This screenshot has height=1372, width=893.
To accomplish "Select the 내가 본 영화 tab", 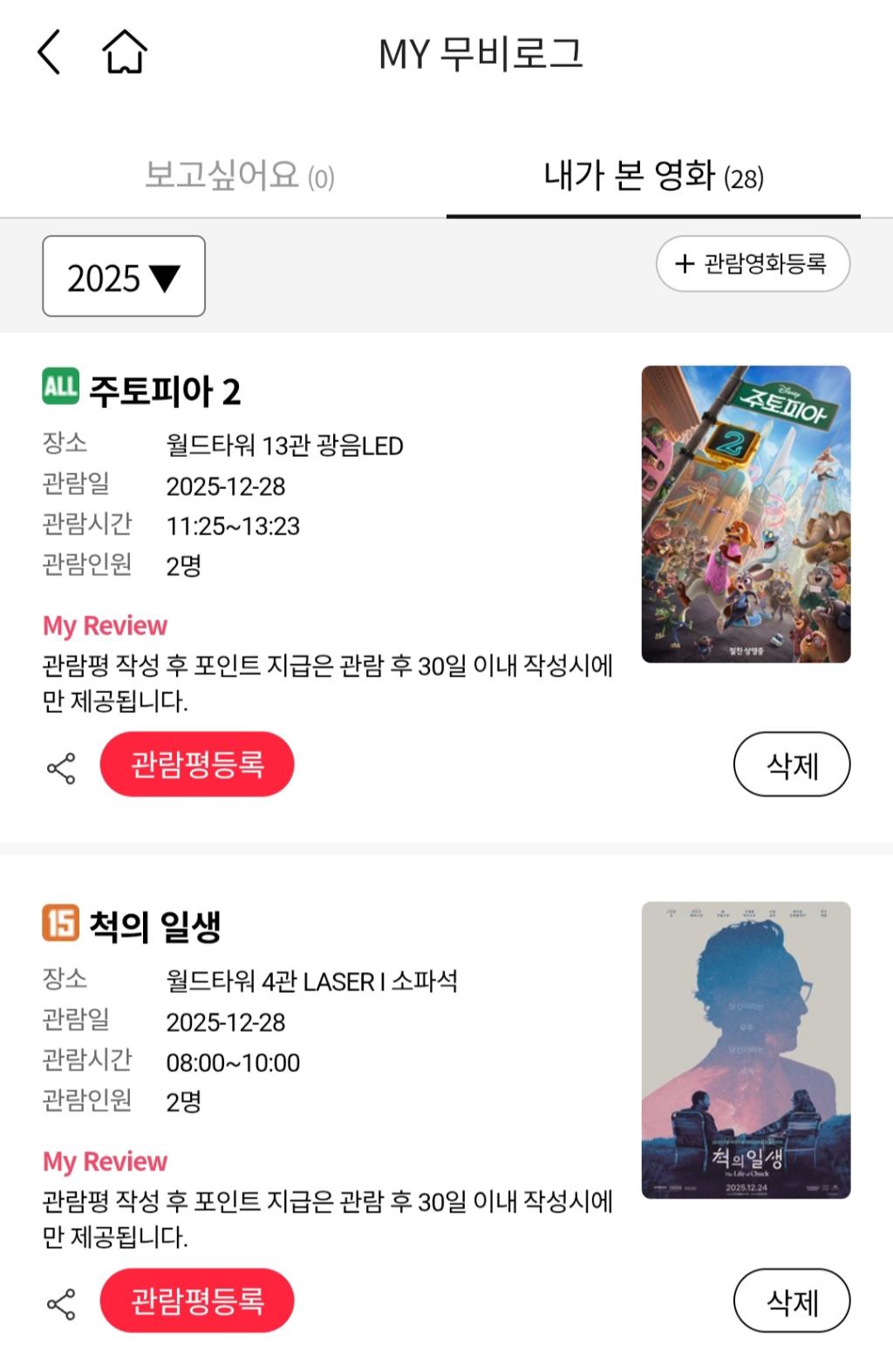I will point(653,176).
